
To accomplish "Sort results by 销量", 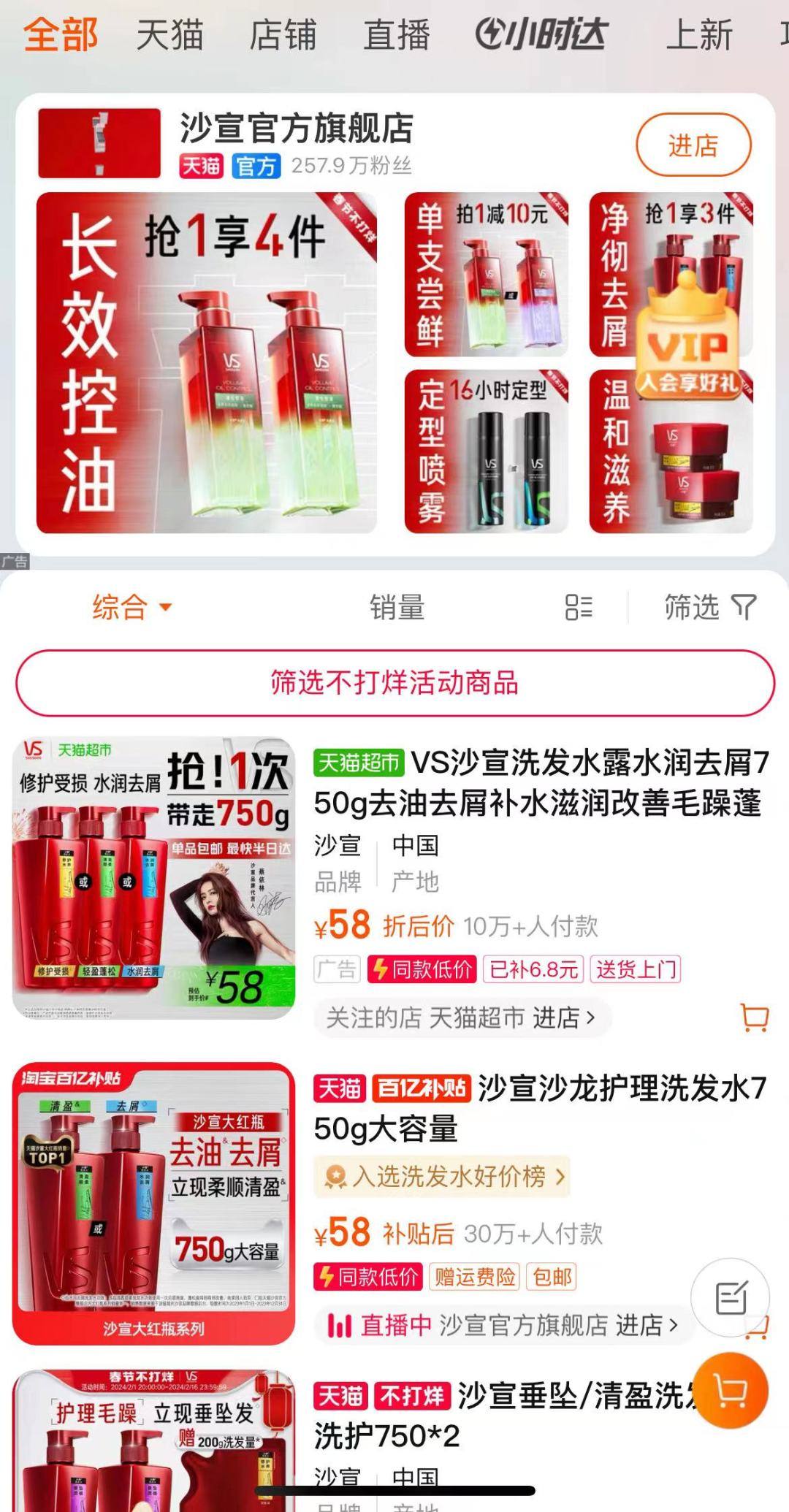I will click(x=397, y=607).
